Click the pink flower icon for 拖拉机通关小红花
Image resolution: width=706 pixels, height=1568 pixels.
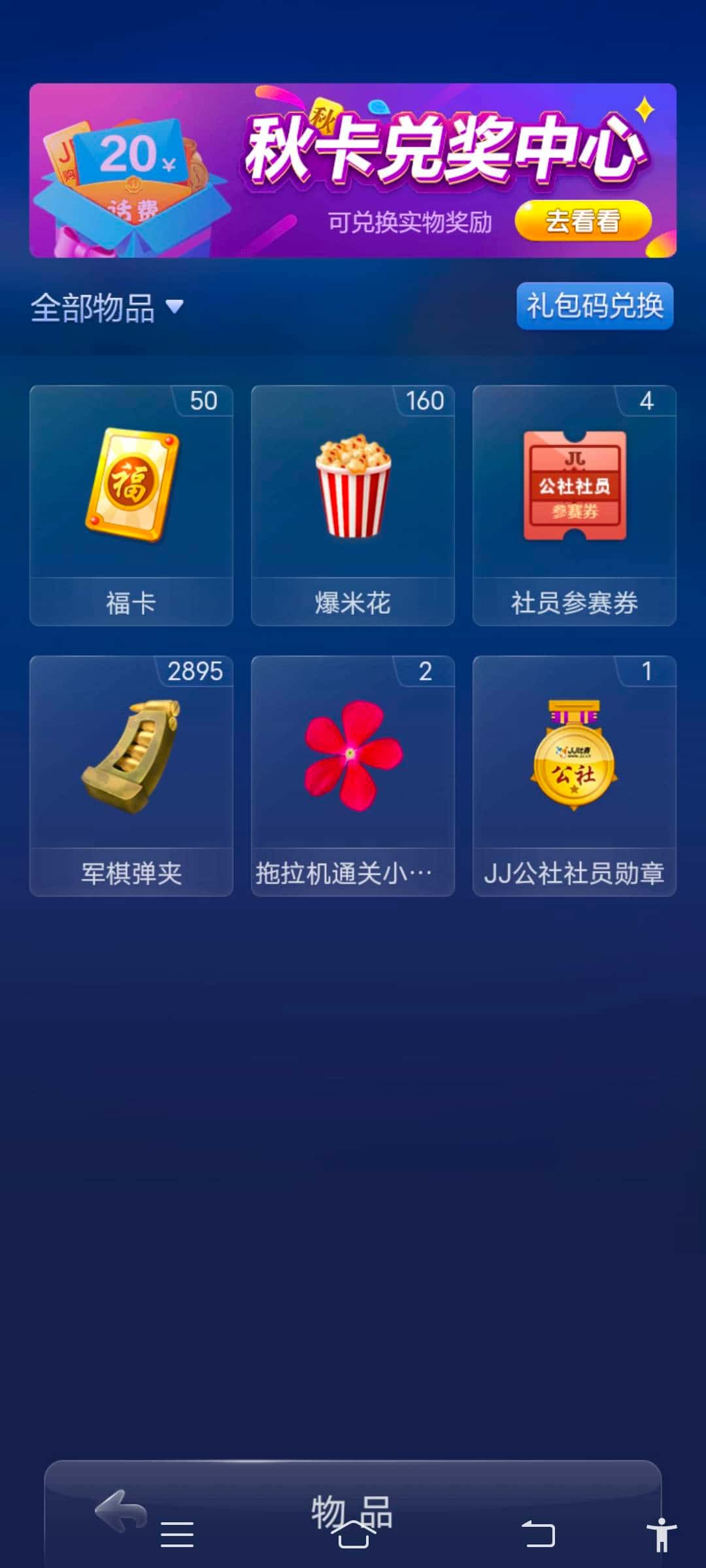353,758
